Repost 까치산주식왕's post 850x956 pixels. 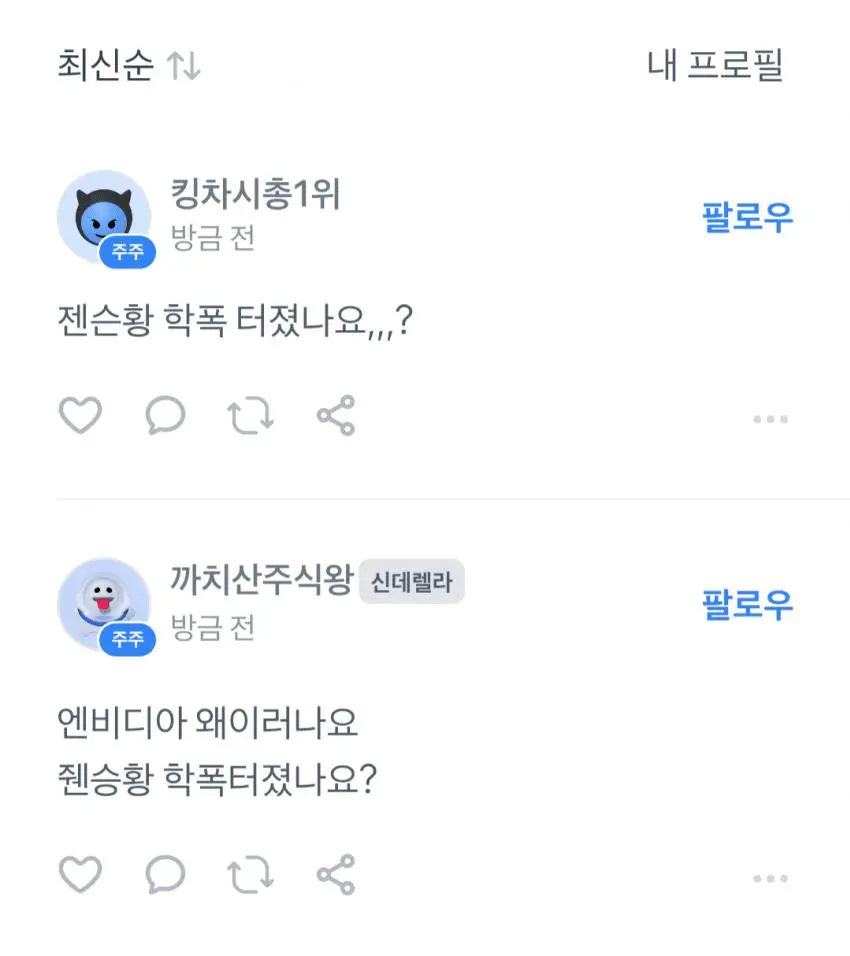click(250, 875)
